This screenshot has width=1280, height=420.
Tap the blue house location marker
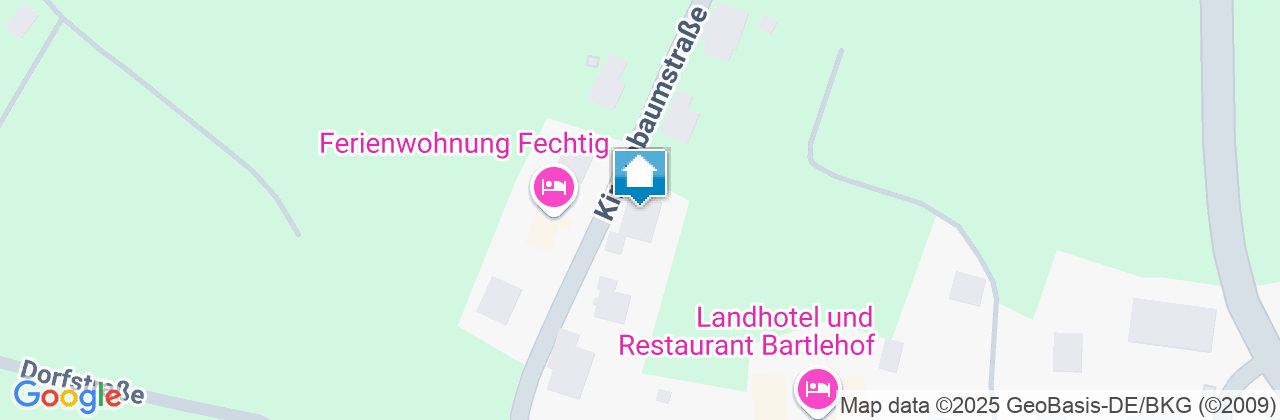click(x=640, y=176)
